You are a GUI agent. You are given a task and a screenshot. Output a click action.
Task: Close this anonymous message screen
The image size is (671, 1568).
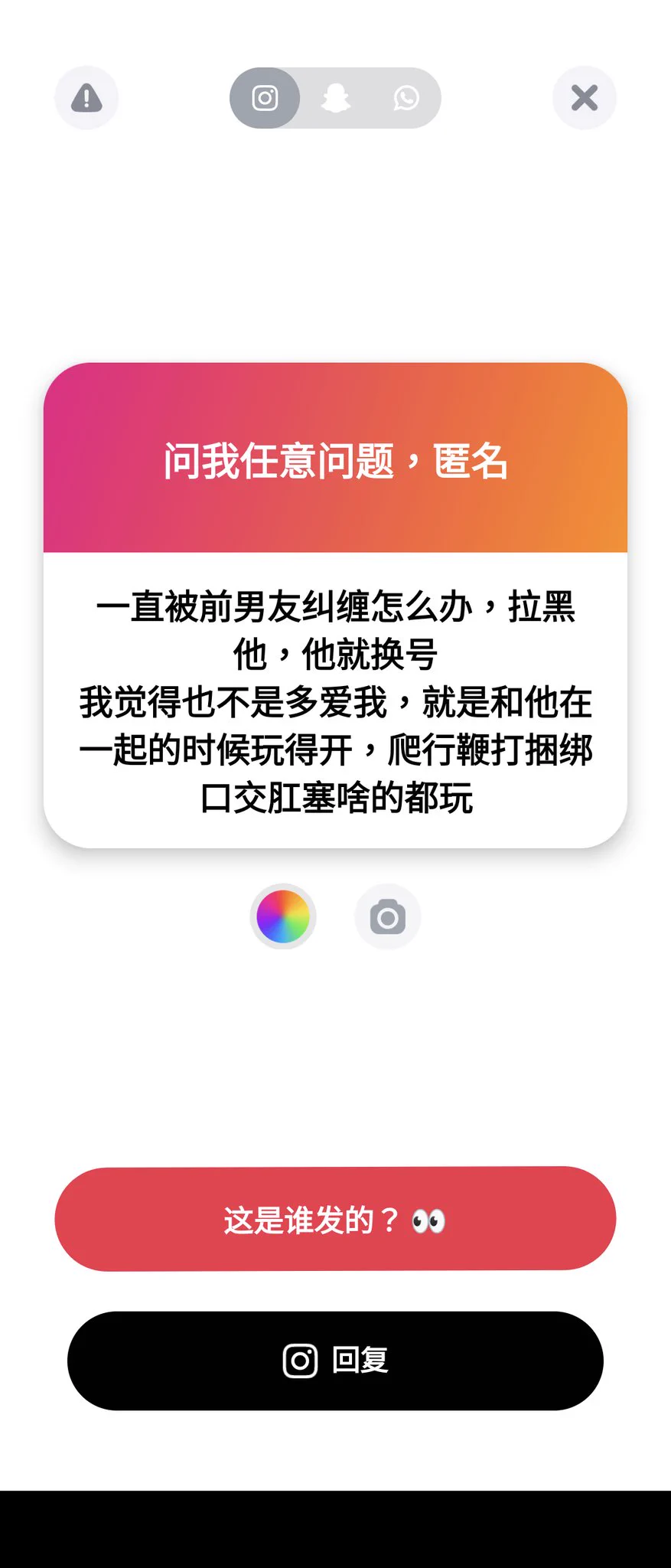585,98
